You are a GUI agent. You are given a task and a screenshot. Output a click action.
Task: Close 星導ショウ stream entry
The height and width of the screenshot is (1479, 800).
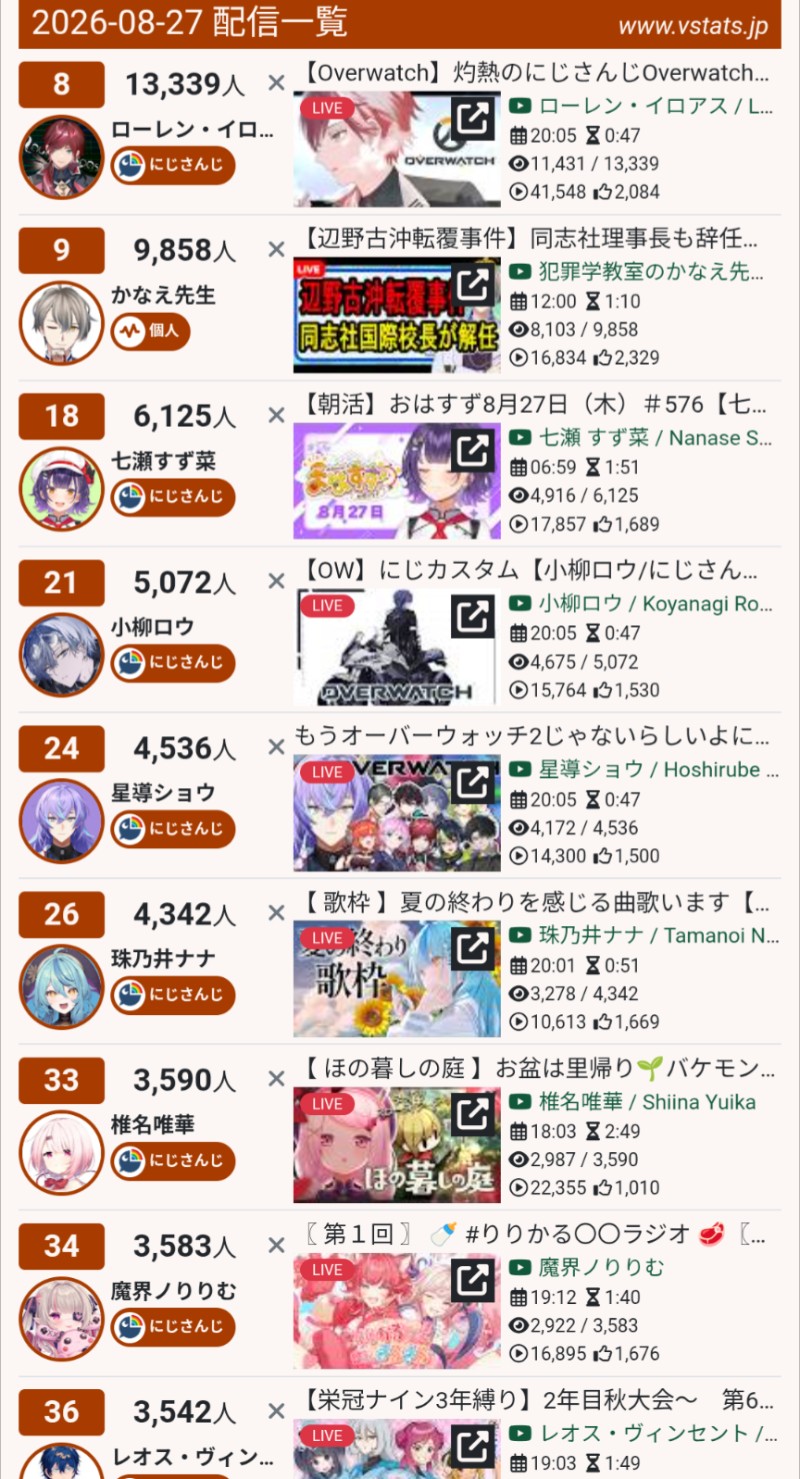[x=276, y=747]
